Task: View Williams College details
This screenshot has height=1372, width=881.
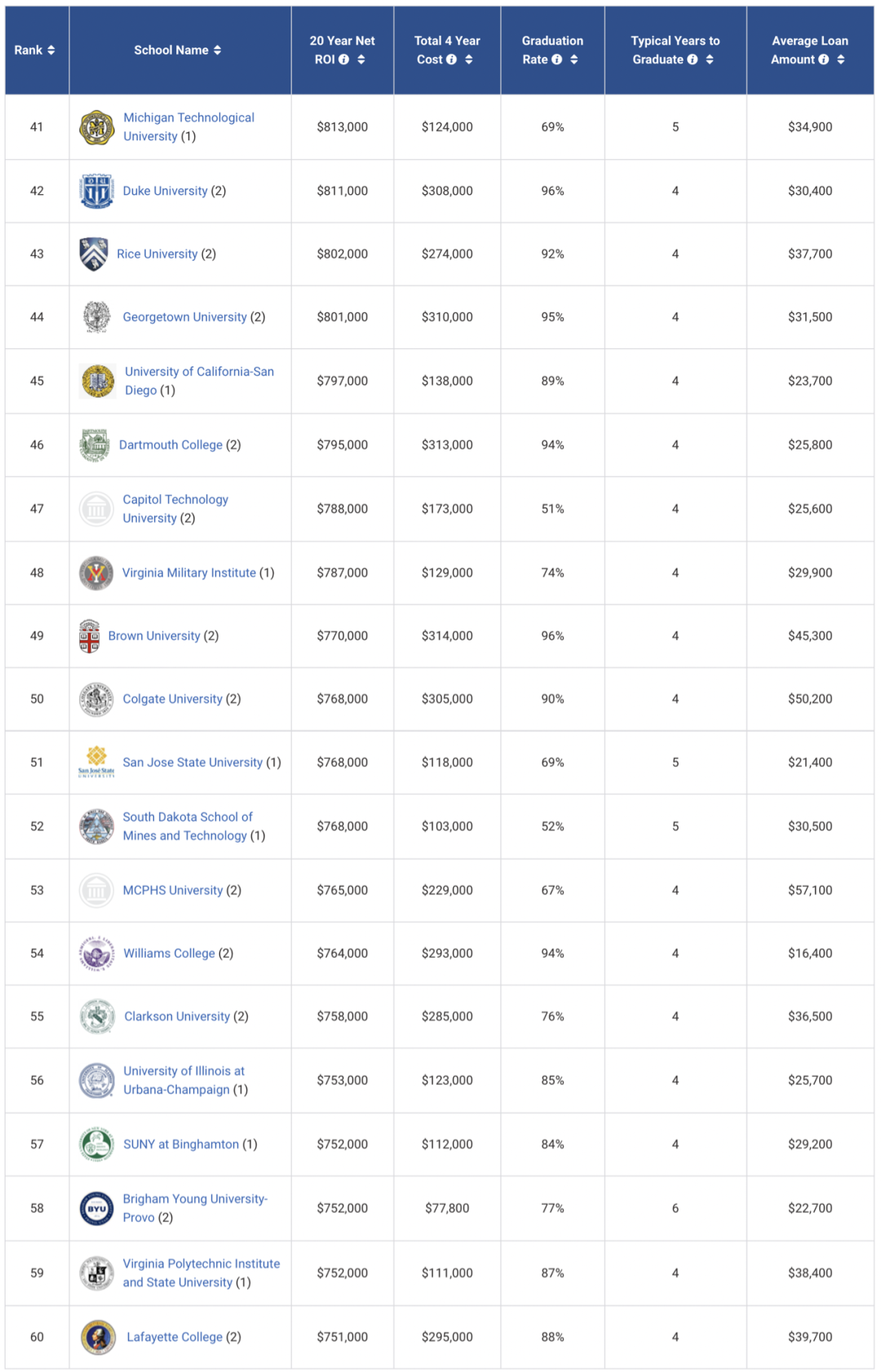Action: coord(169,954)
